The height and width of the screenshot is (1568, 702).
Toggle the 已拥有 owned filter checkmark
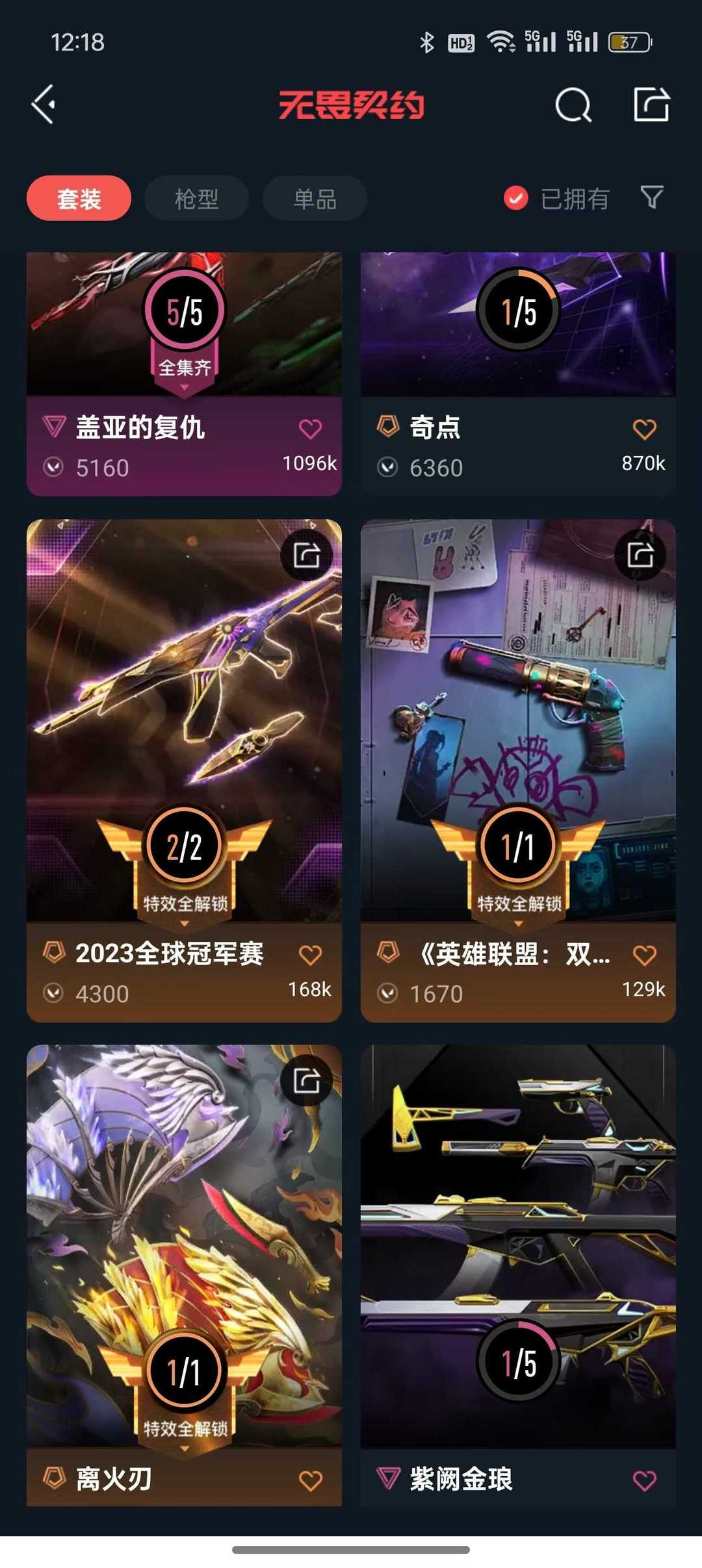pyautogui.click(x=515, y=197)
